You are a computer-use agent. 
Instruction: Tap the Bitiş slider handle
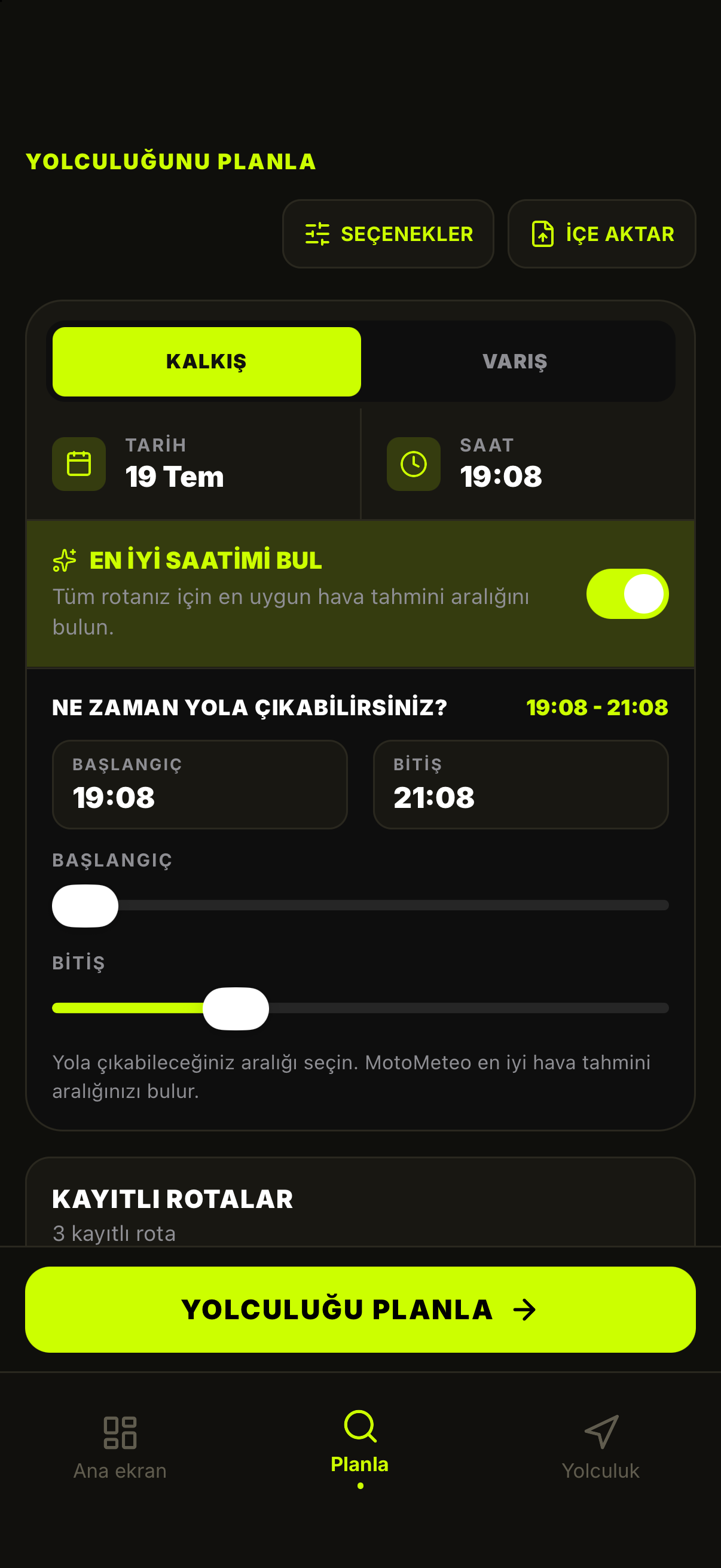point(236,1008)
